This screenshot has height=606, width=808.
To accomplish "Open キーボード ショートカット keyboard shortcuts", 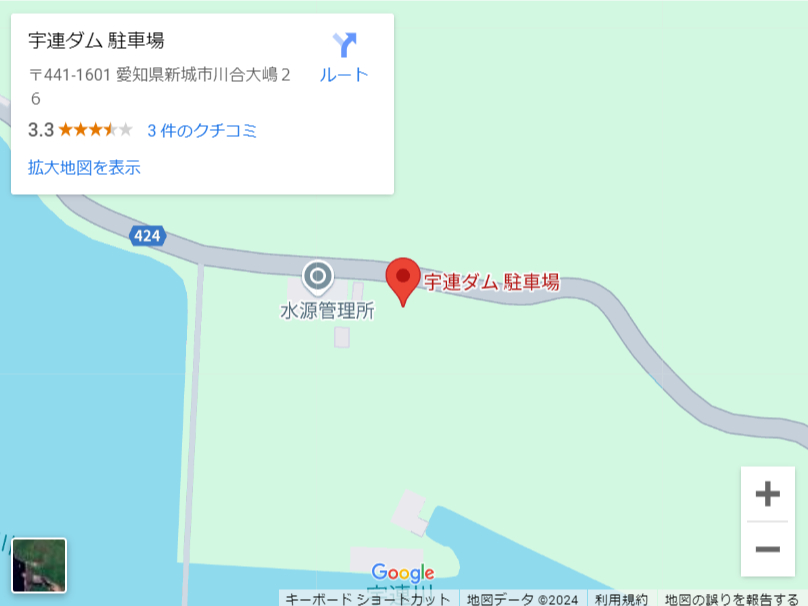I will 367,599.
